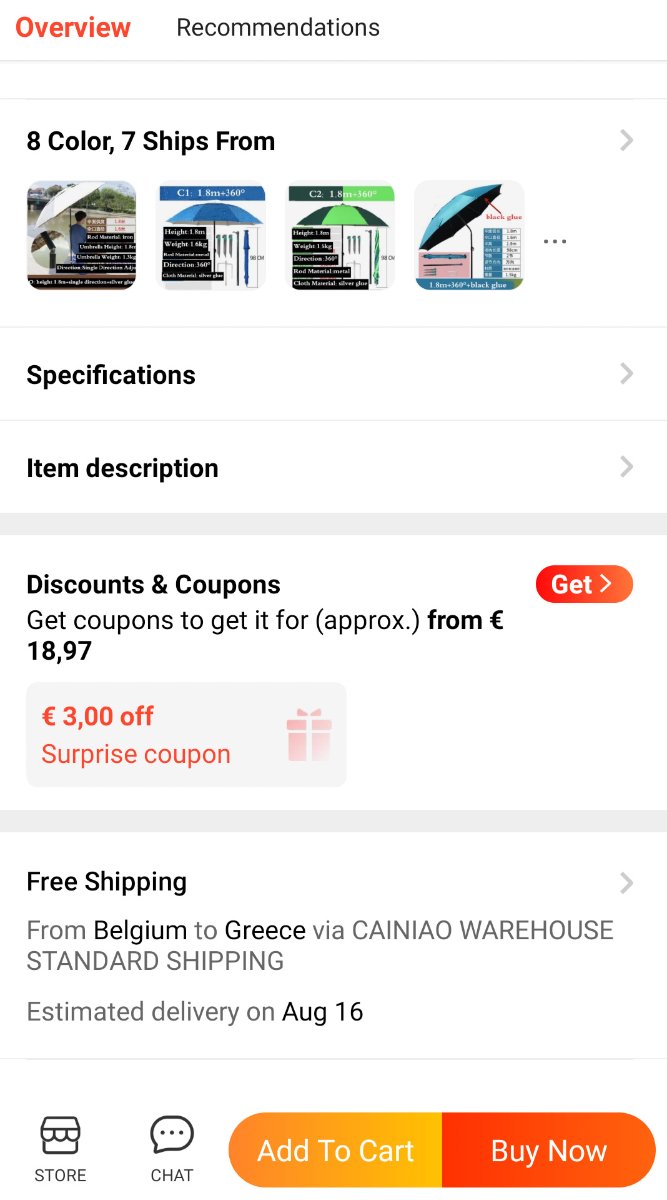Viewport: 667px width, 1200px height.
Task: Select the black glue umbrella variant
Action: tap(469, 236)
